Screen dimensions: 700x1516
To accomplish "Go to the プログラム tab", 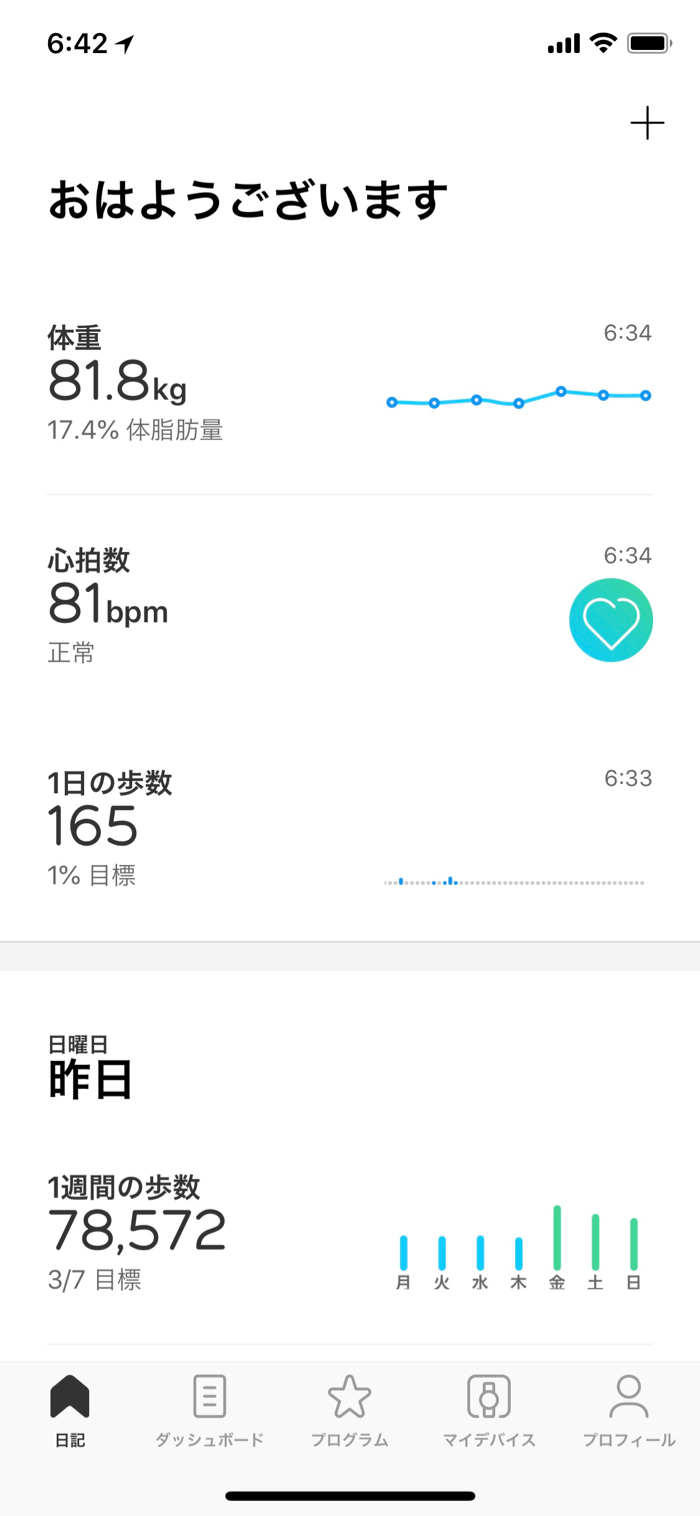I will [x=349, y=1411].
